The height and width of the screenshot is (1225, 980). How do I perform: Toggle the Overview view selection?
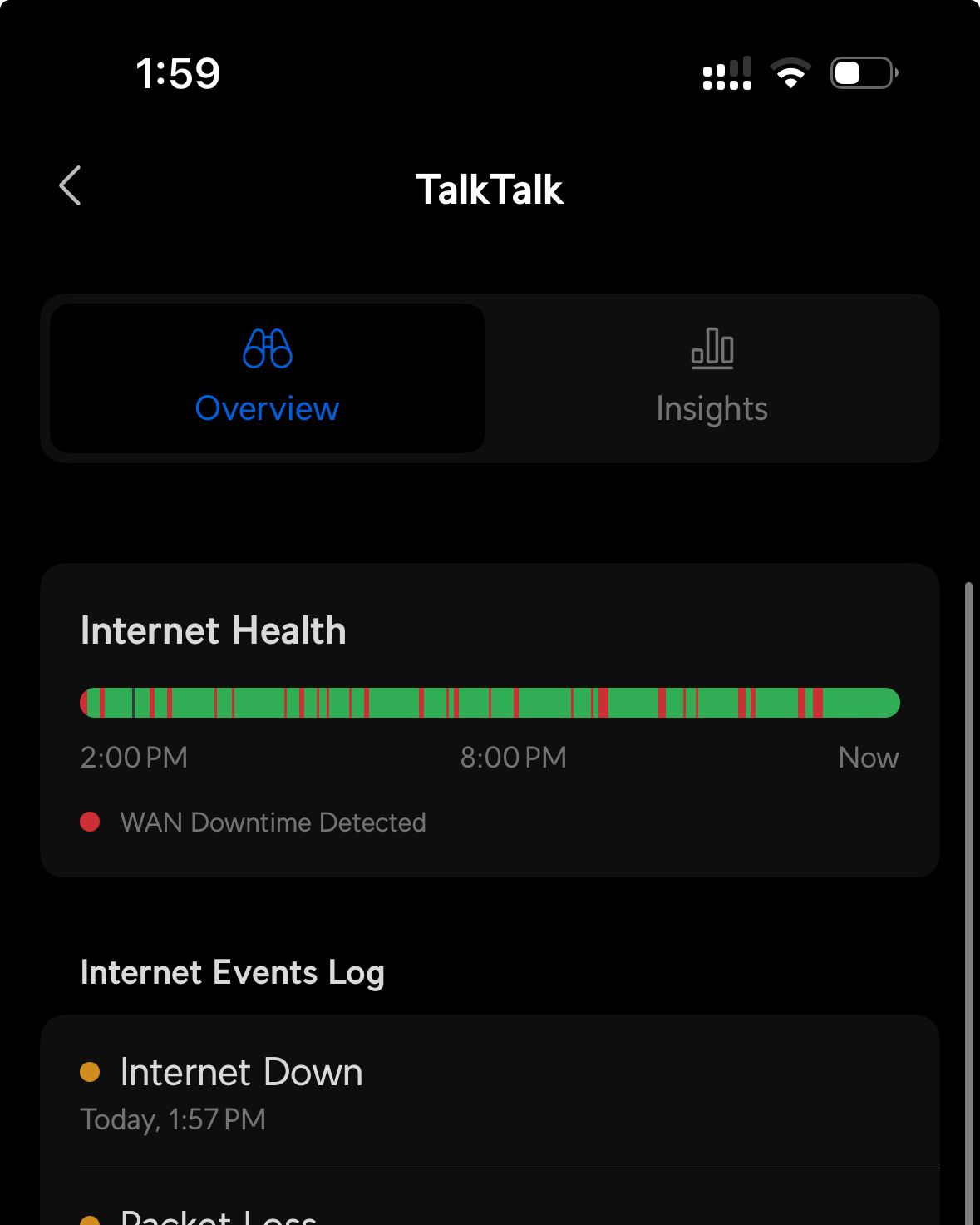tap(266, 378)
